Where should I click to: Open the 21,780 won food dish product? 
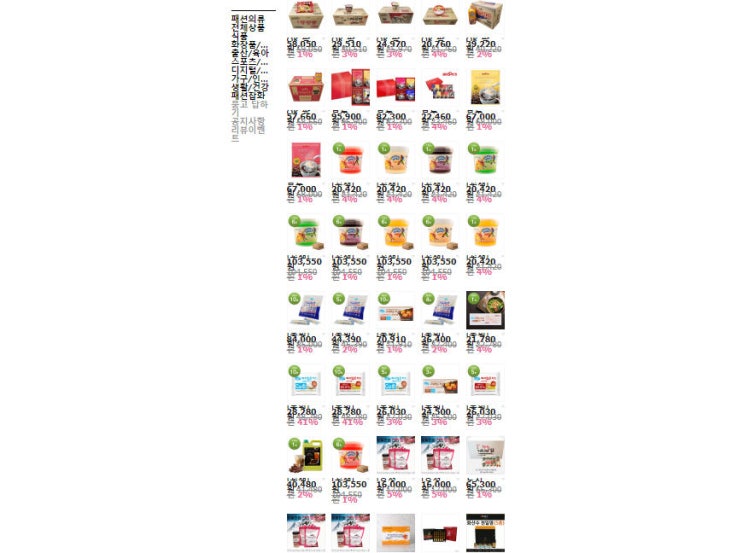click(x=485, y=310)
